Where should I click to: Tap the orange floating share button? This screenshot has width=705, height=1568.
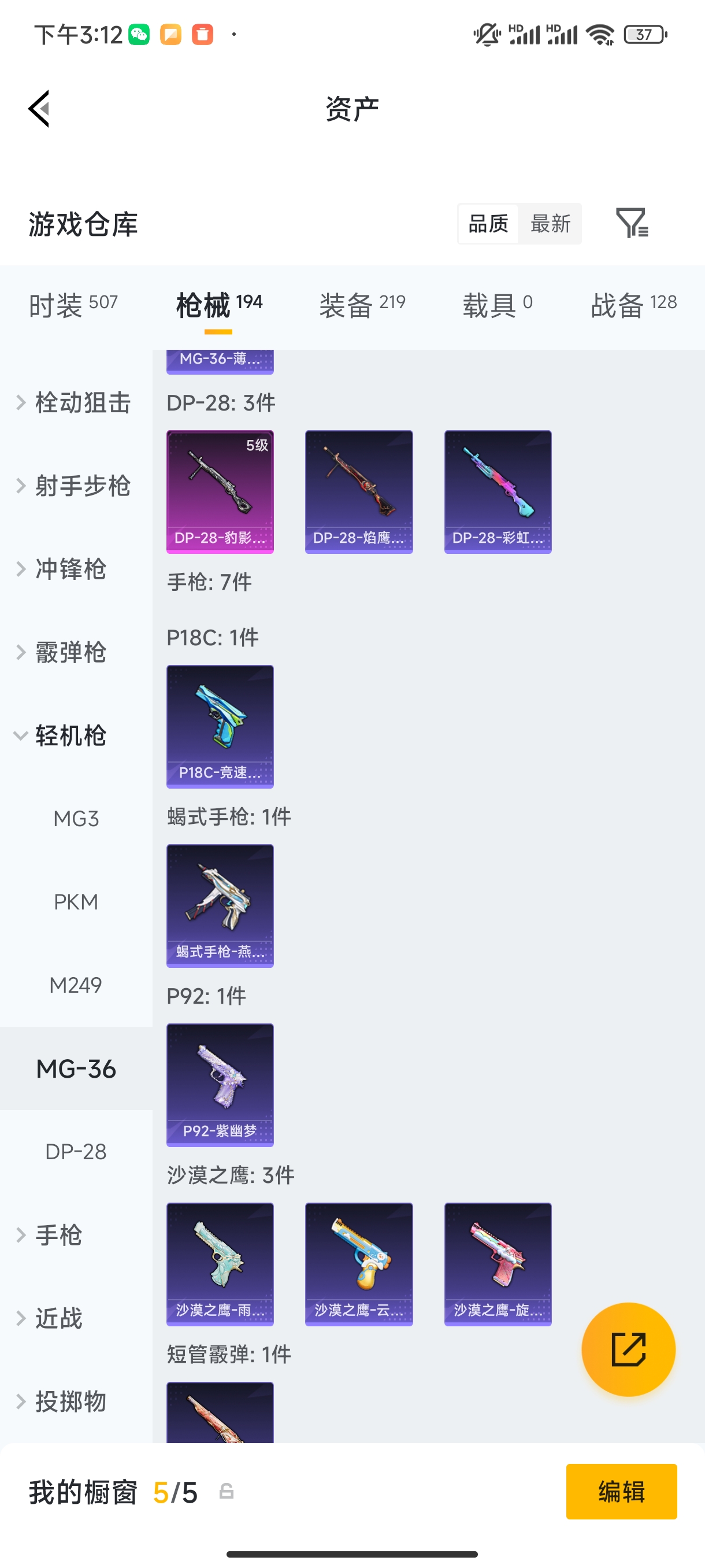(628, 1349)
